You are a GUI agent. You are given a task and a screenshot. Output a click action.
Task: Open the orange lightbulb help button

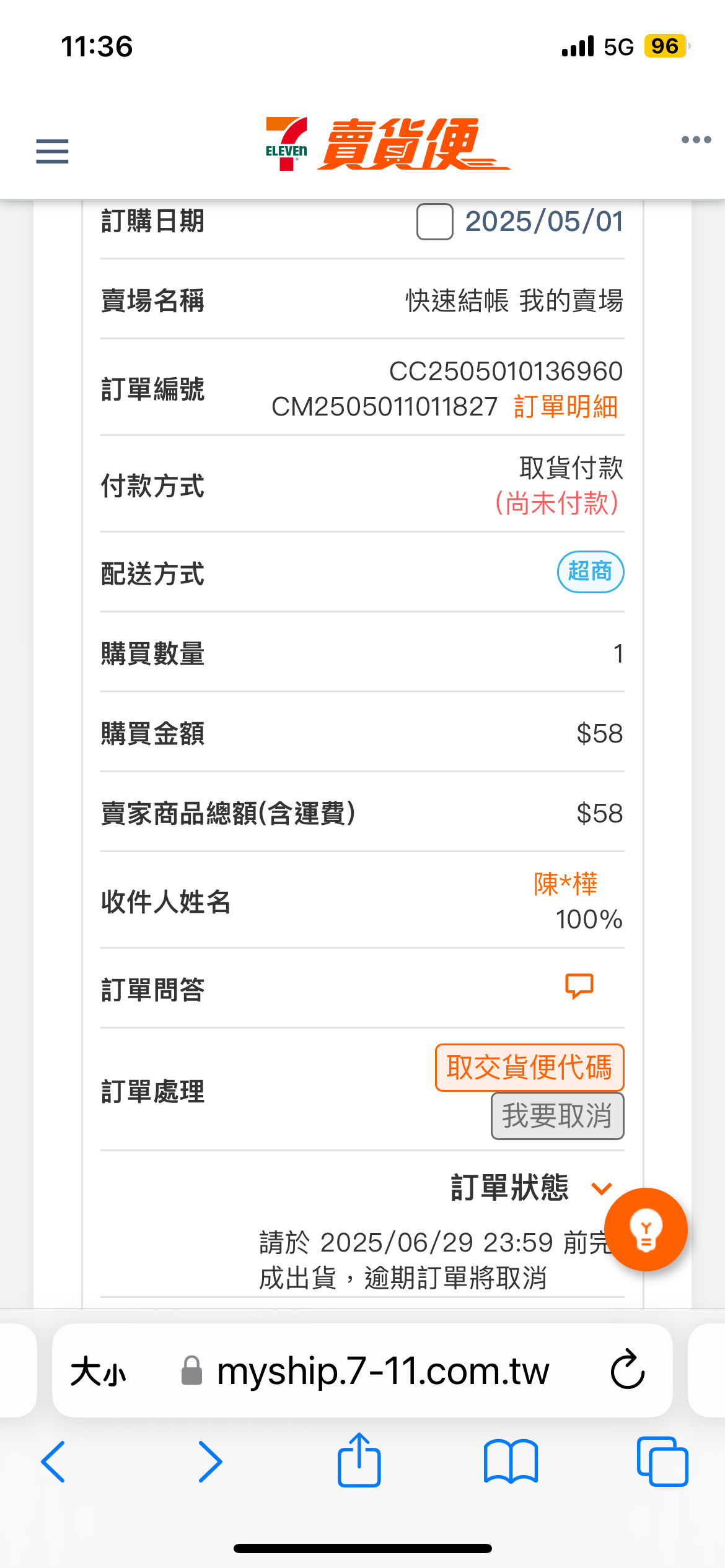point(646,1229)
